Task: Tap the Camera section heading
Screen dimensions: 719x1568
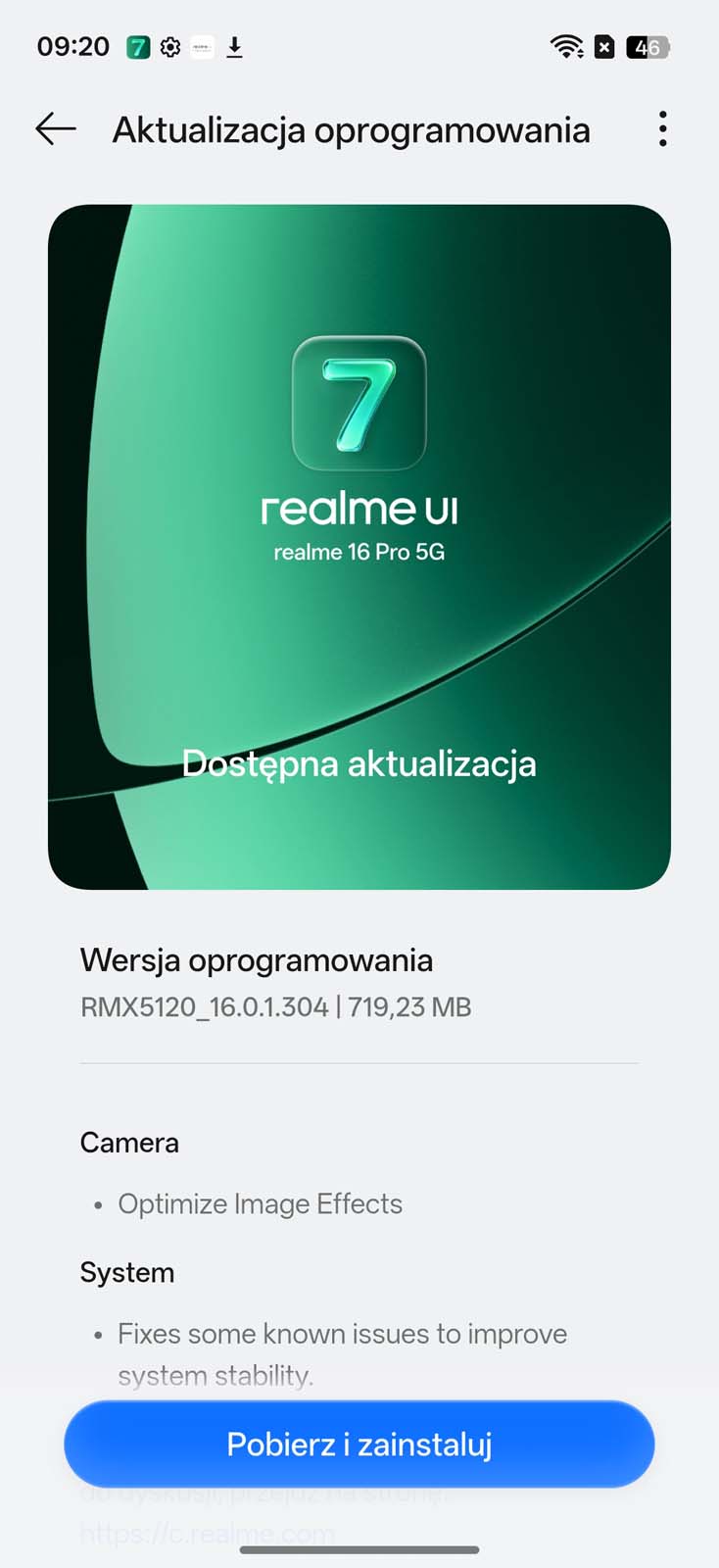Action: (128, 1142)
